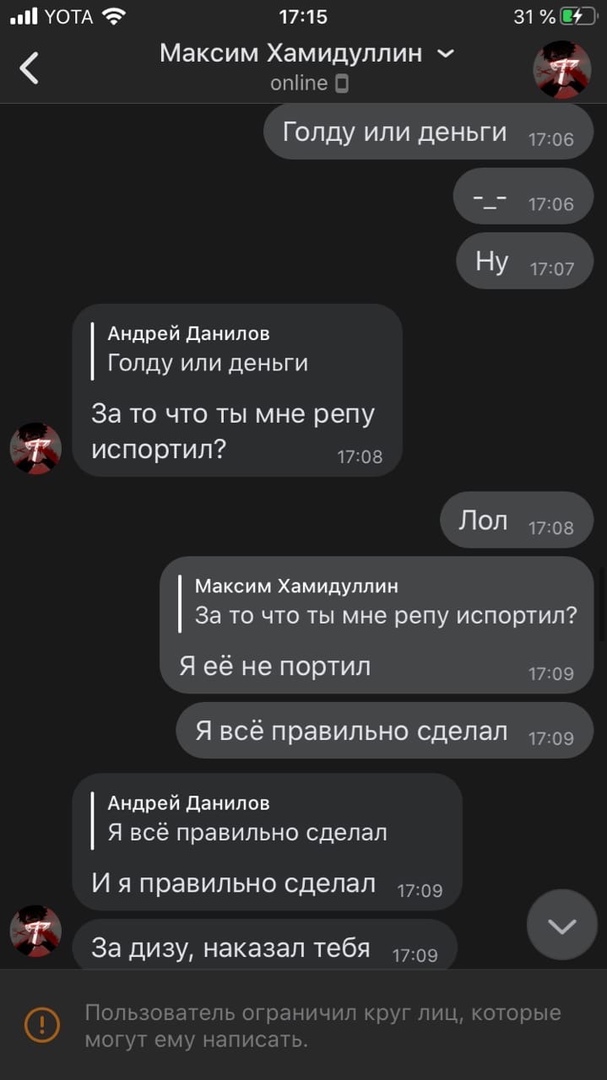
Task: Expand the Максим Хамидуллин header dropdown
Action: (446, 53)
